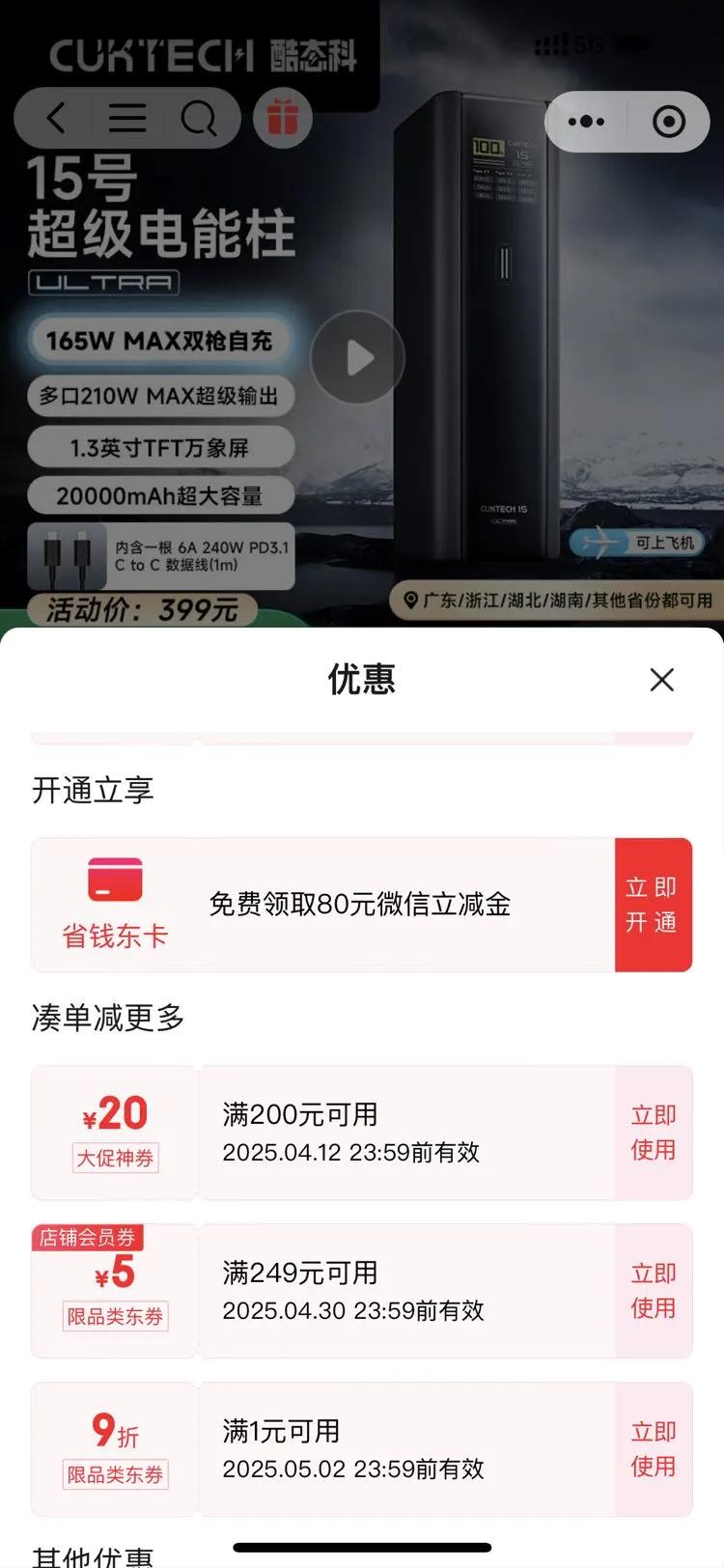
Task: Use the 9折 限品类东券 coupon
Action: click(654, 1449)
